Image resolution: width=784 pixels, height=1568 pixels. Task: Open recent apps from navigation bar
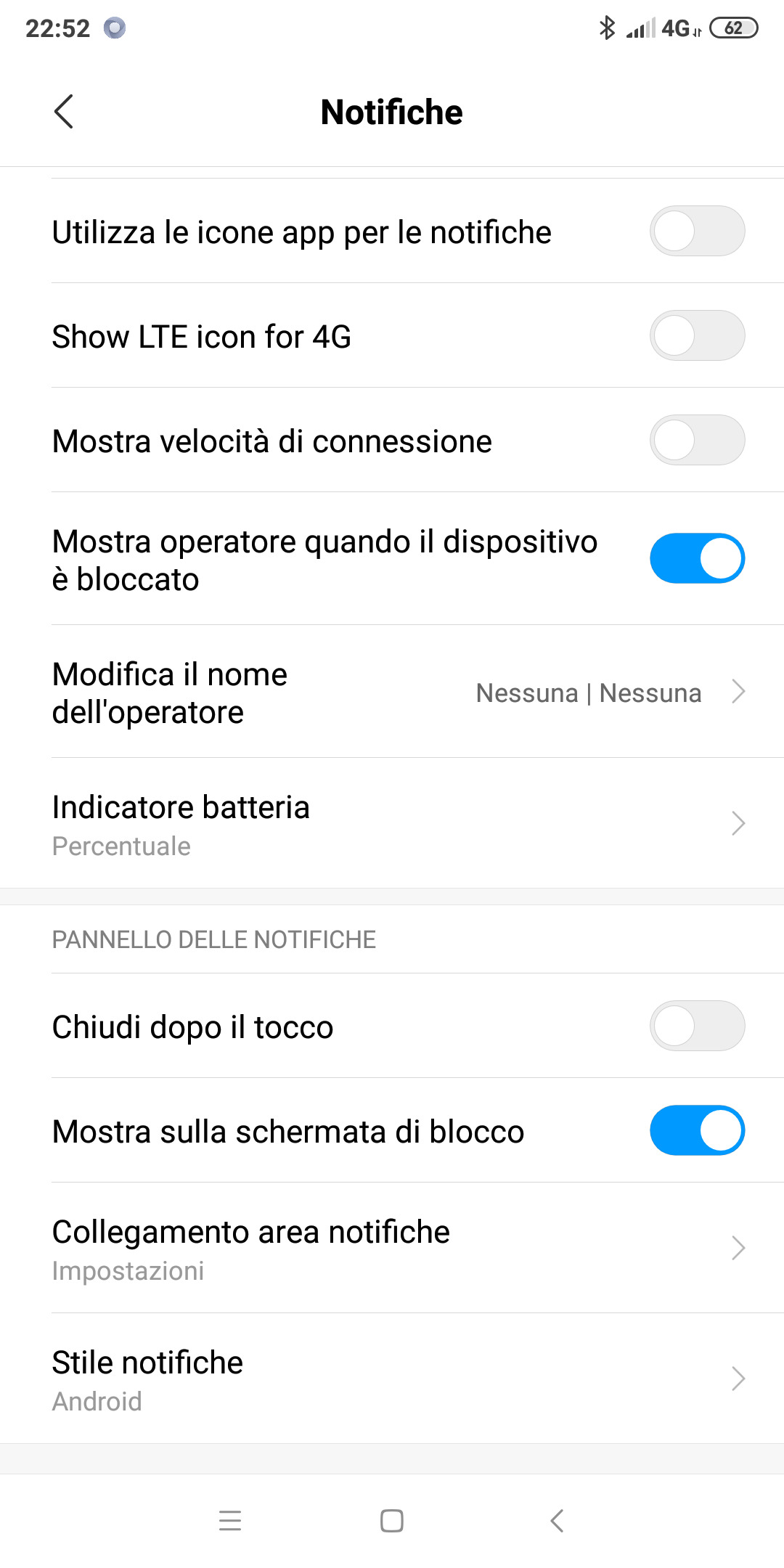point(230,1521)
